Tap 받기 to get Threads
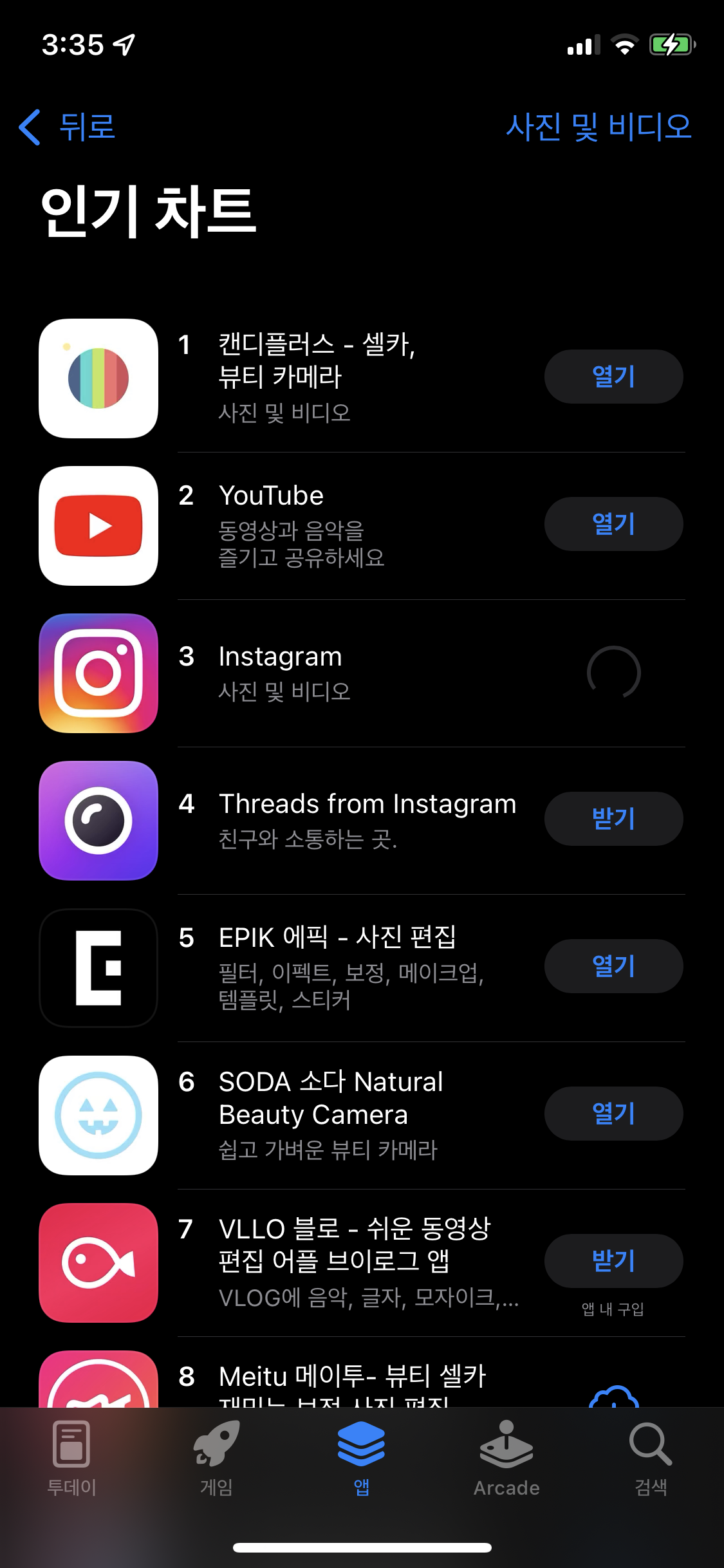This screenshot has width=724, height=1568. tap(613, 818)
